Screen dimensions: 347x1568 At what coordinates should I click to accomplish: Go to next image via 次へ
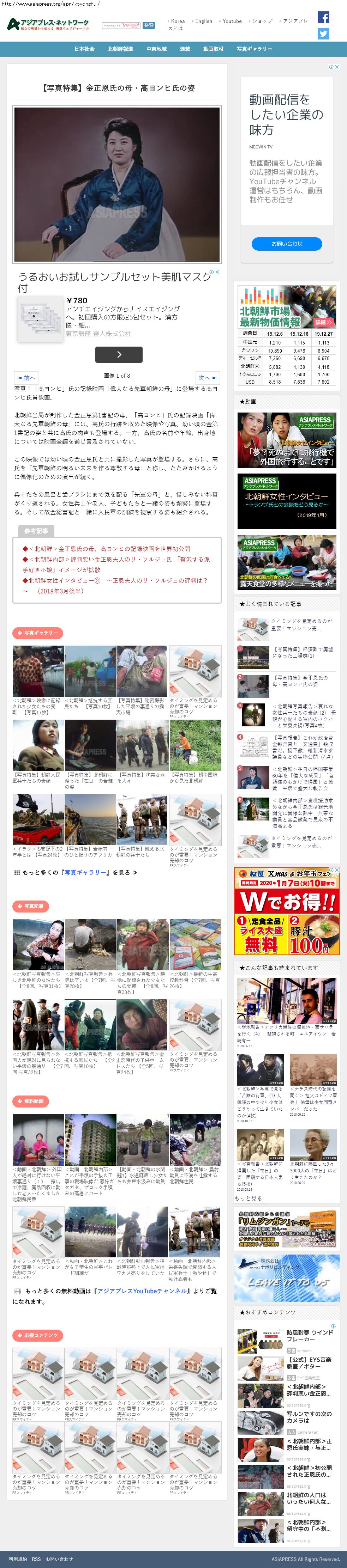[207, 377]
